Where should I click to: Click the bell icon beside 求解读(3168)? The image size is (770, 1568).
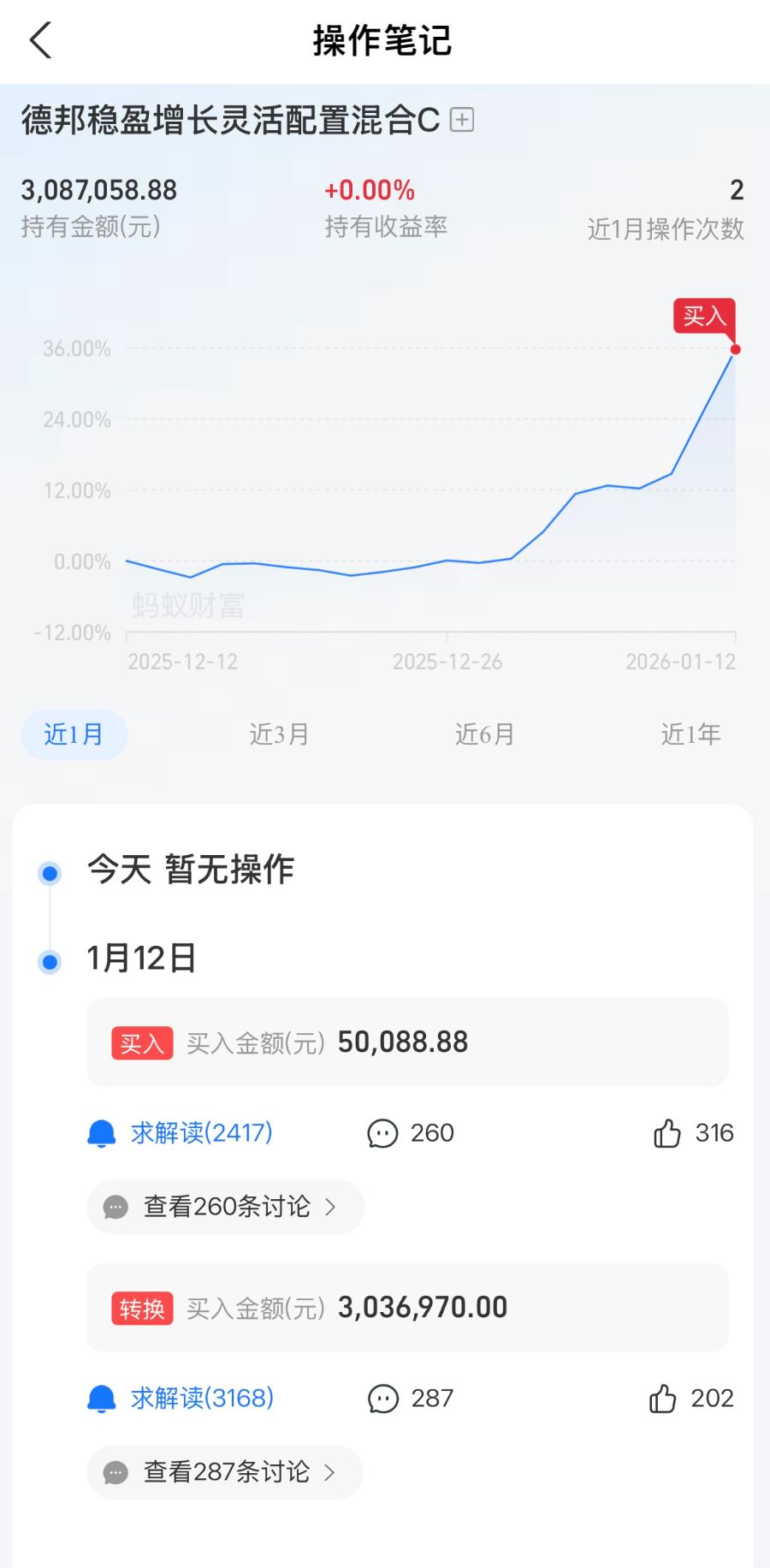(x=102, y=1398)
